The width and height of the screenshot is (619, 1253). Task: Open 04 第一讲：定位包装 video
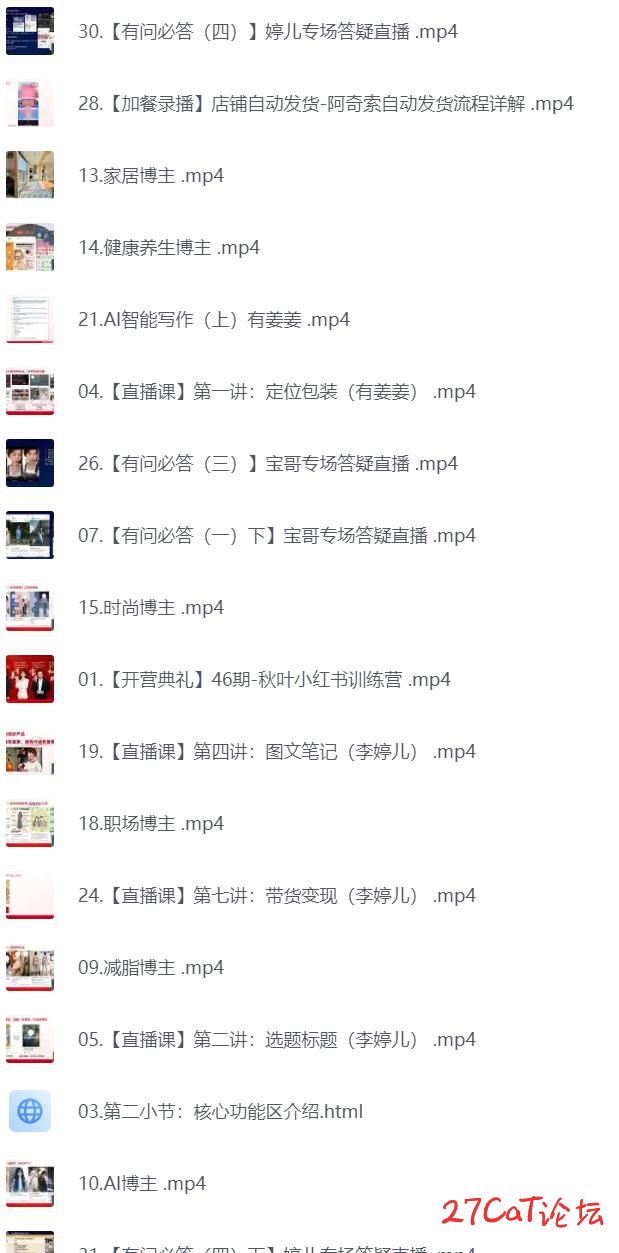click(276, 391)
